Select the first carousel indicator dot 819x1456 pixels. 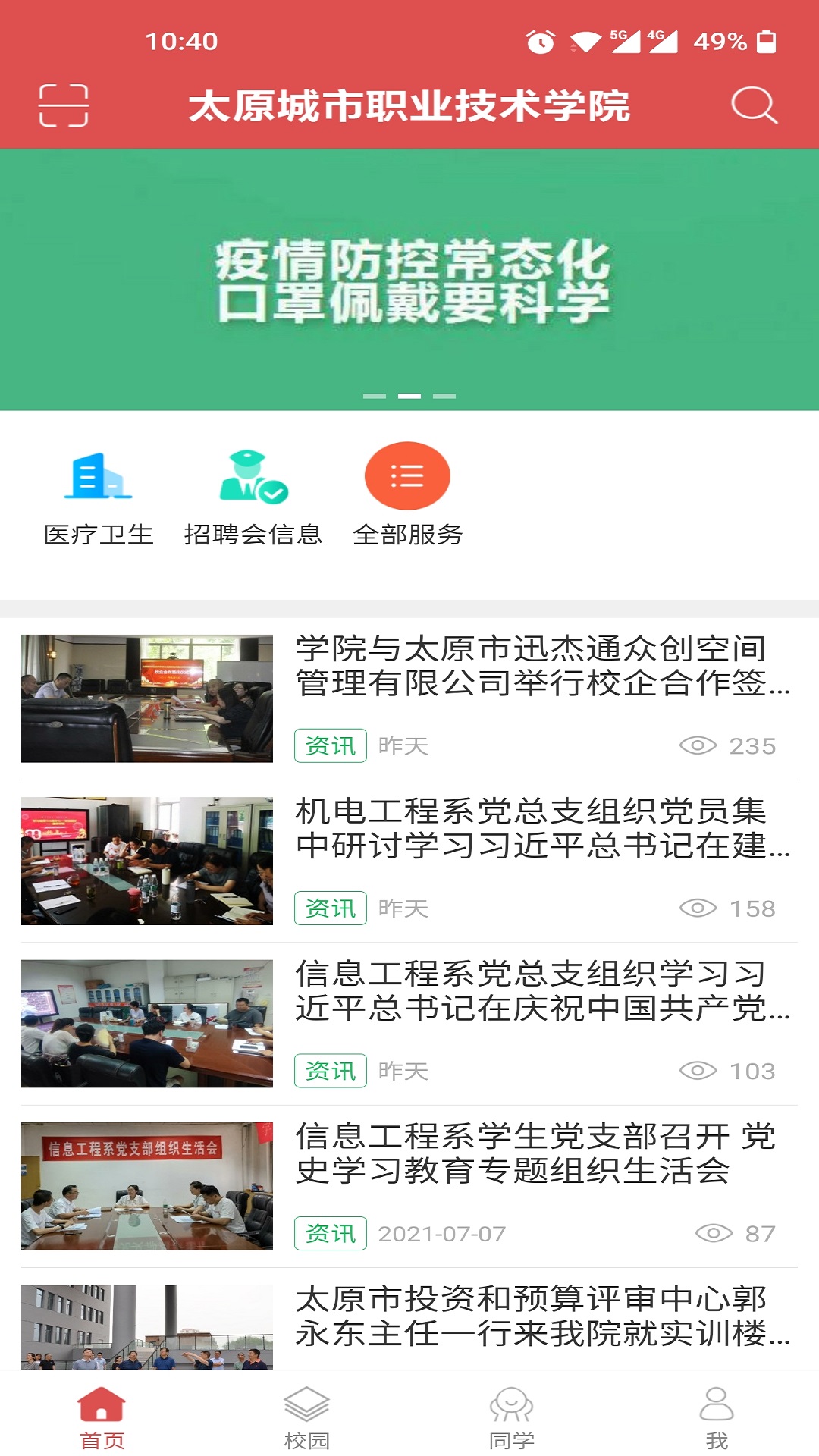(373, 394)
